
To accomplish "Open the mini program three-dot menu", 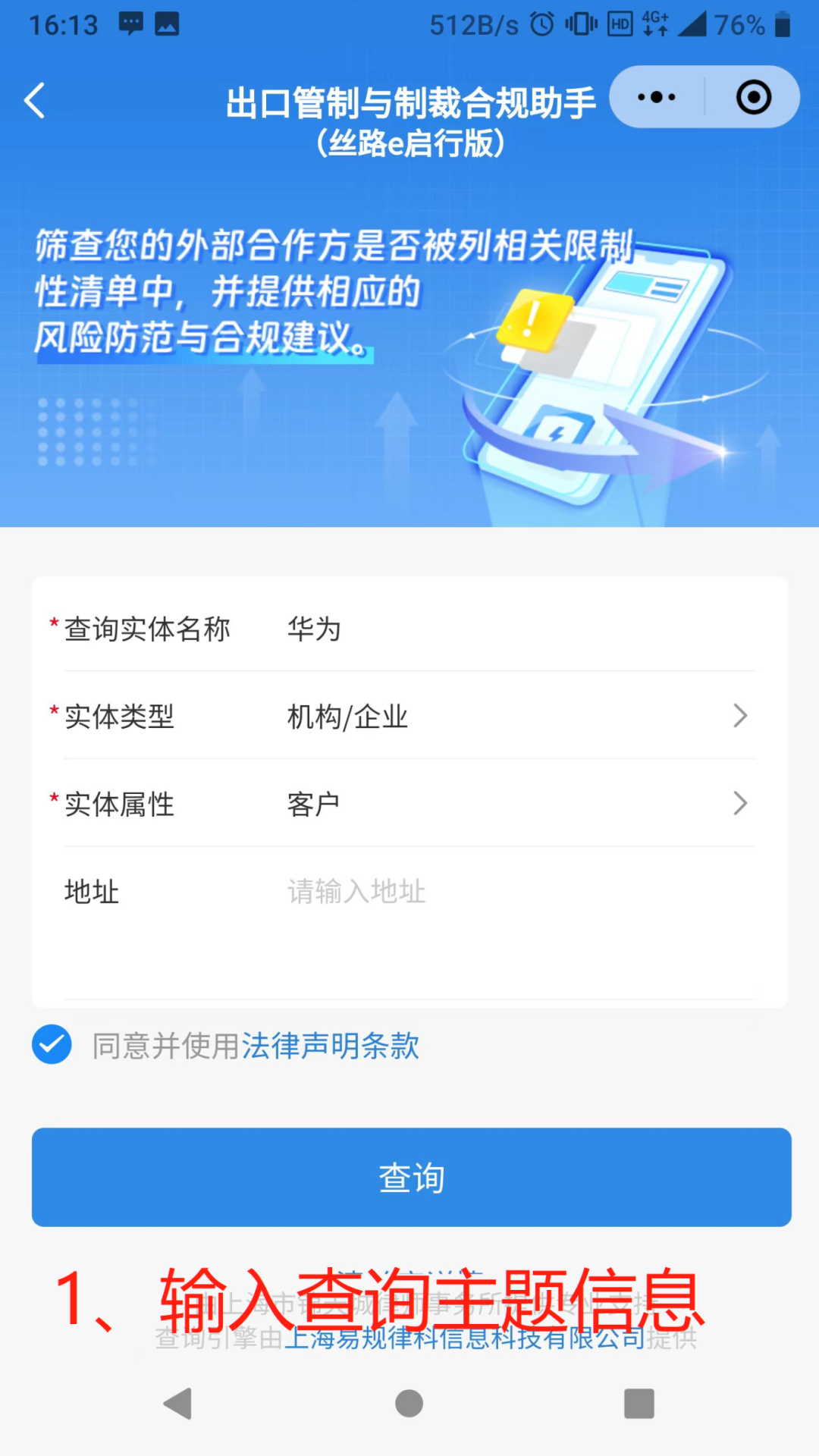I will tap(657, 97).
